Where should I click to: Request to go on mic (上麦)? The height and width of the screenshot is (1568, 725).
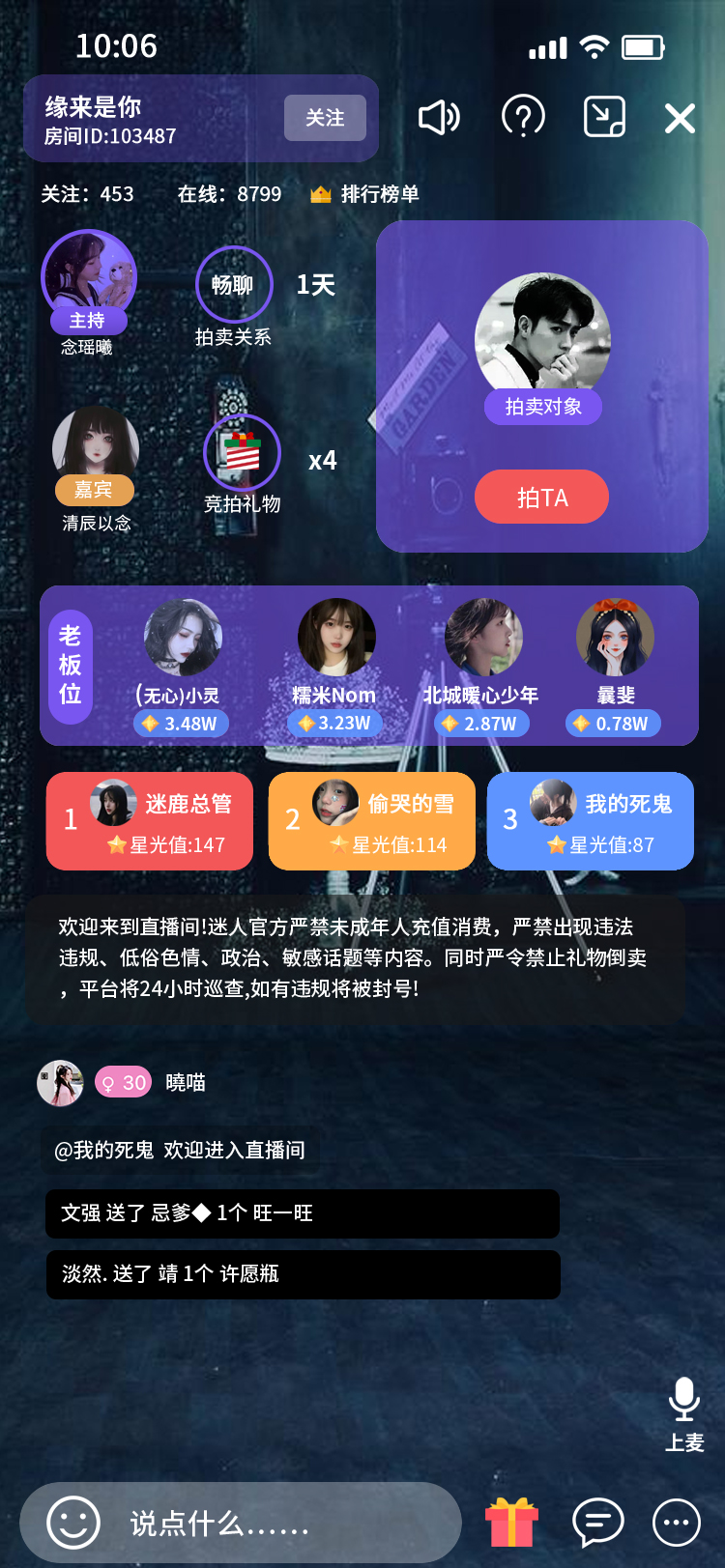[x=683, y=1411]
